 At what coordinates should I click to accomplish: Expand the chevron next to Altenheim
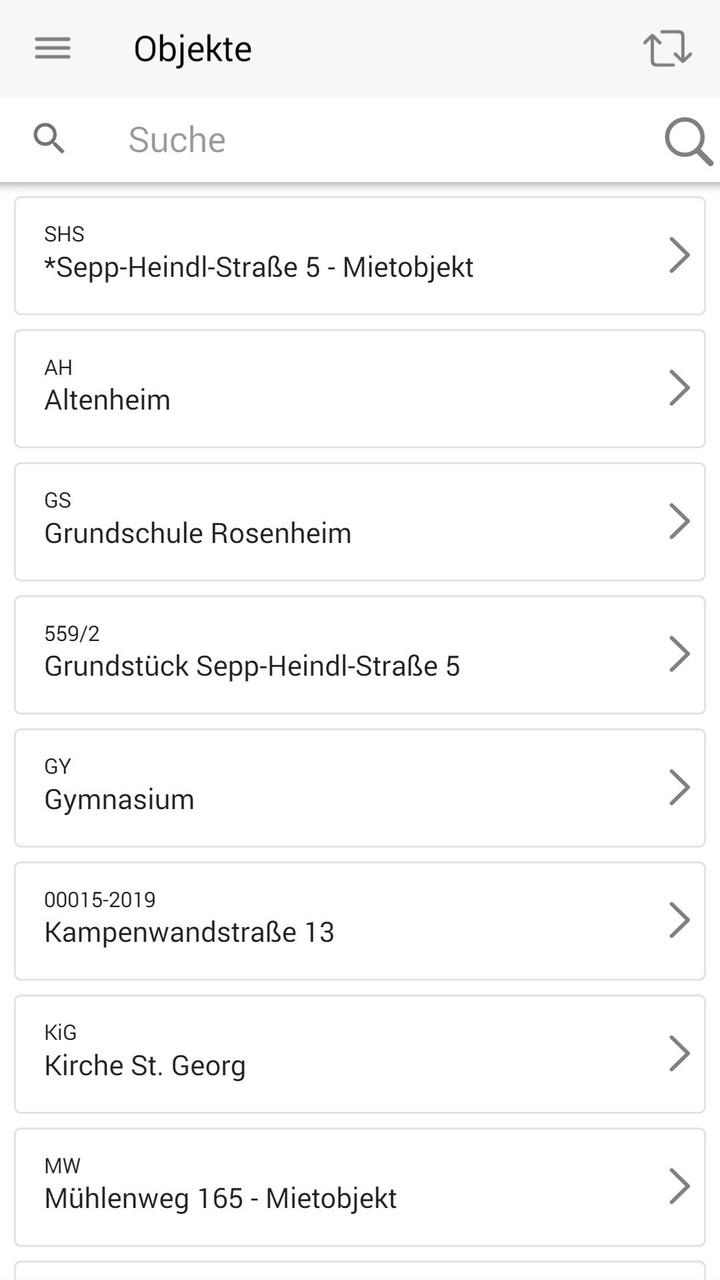(x=681, y=388)
